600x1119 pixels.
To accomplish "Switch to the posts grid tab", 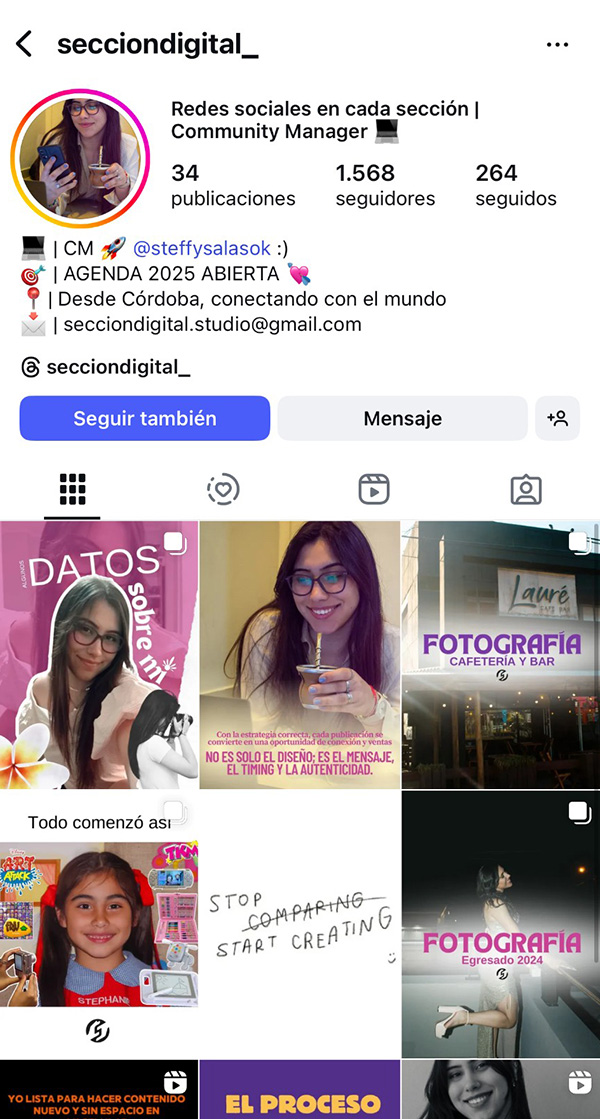I will point(73,489).
